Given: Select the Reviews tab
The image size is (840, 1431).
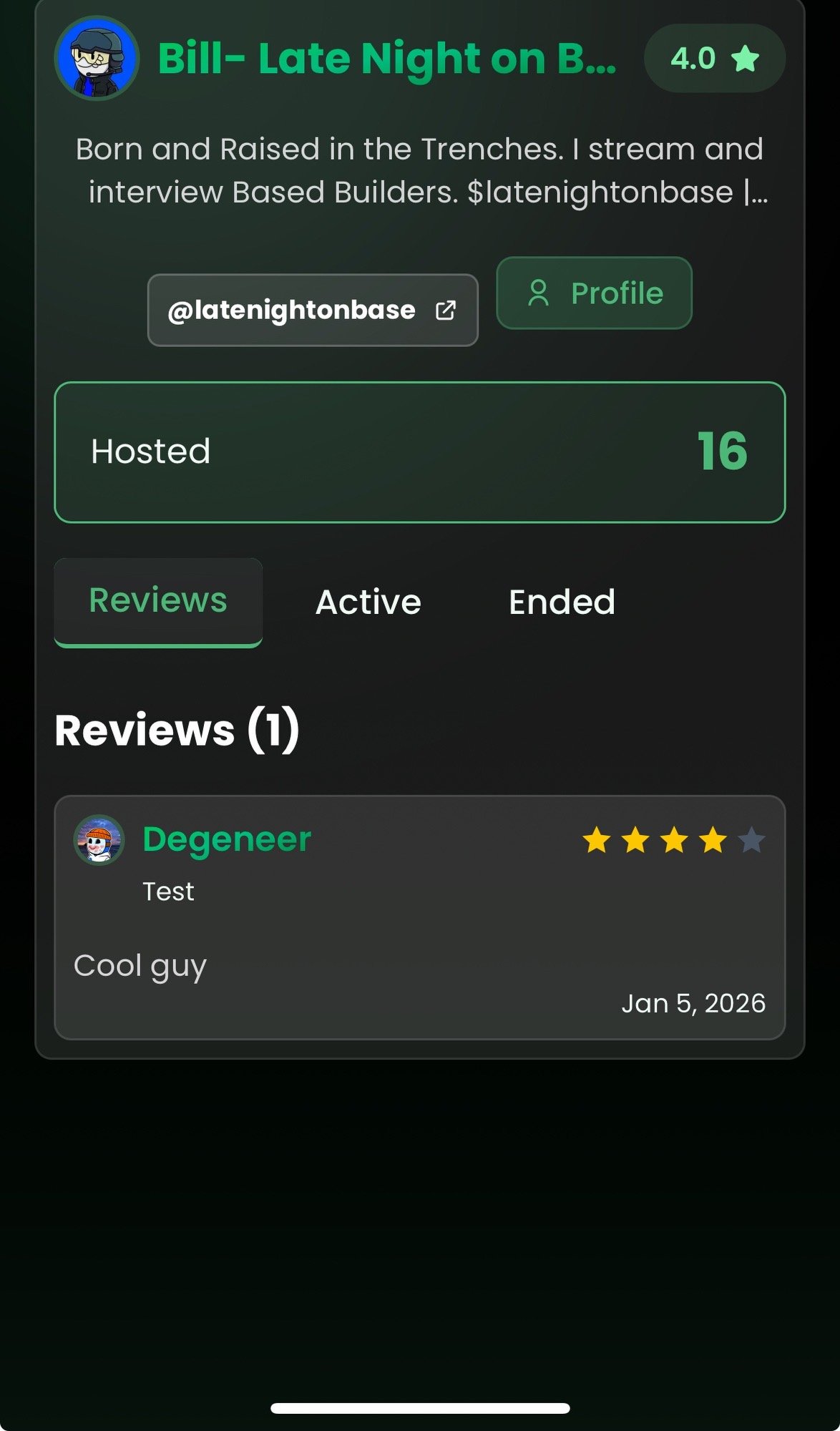Looking at the screenshot, I should (158, 601).
